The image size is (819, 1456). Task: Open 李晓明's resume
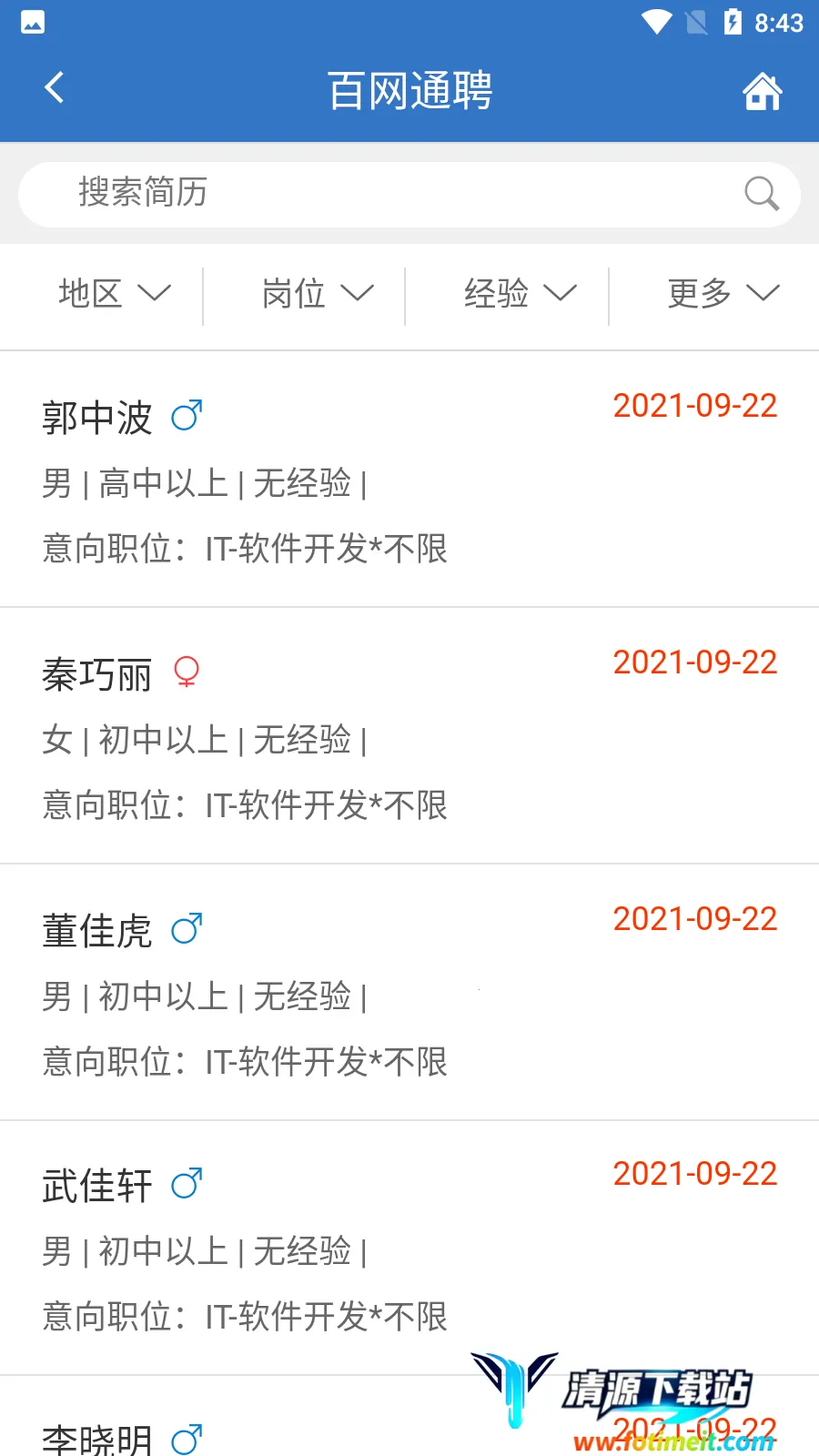pyautogui.click(x=273, y=1436)
